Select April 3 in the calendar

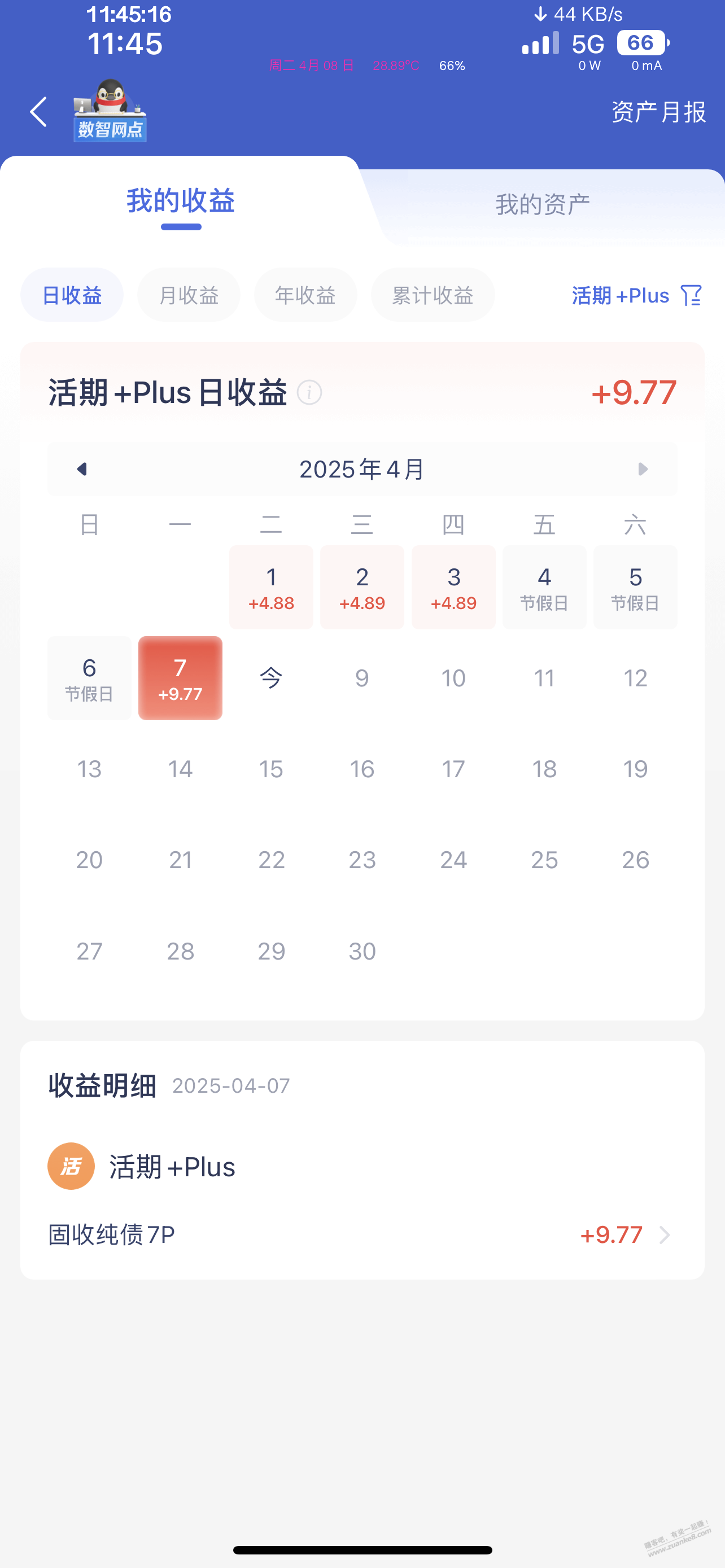(x=453, y=588)
